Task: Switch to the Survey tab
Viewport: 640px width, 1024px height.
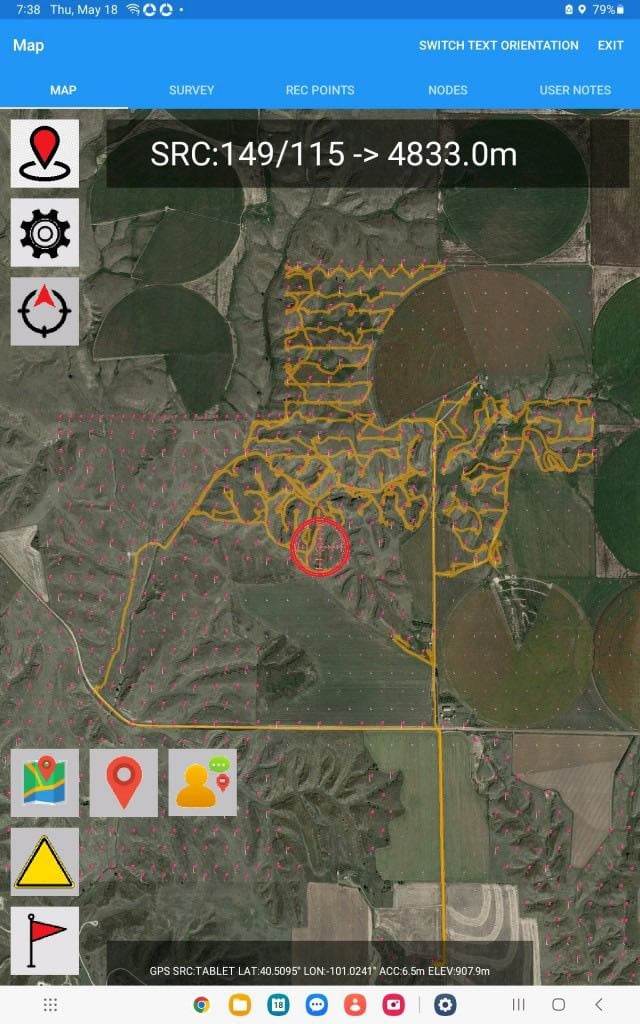Action: click(x=191, y=90)
